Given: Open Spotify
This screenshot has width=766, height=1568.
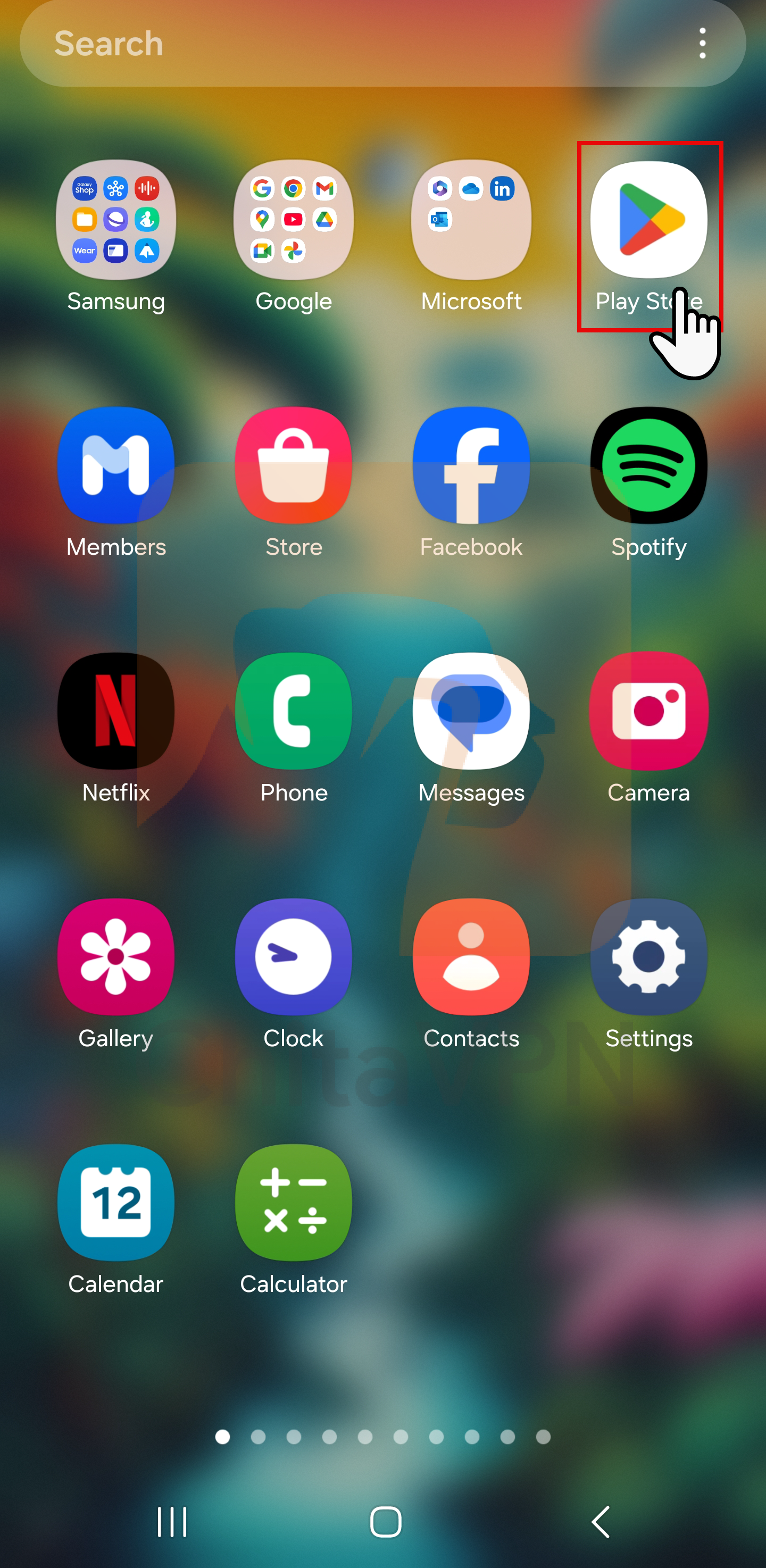Looking at the screenshot, I should pyautogui.click(x=648, y=465).
